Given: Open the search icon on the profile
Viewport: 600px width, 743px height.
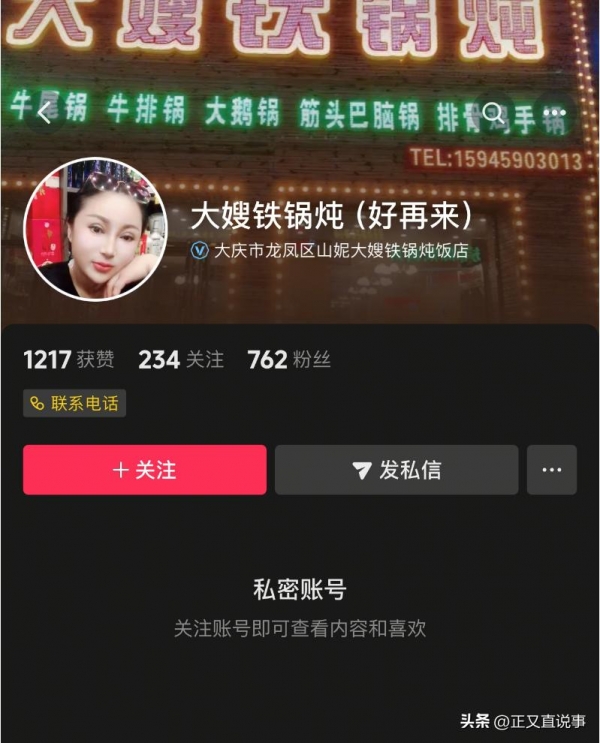Looking at the screenshot, I should [493, 113].
